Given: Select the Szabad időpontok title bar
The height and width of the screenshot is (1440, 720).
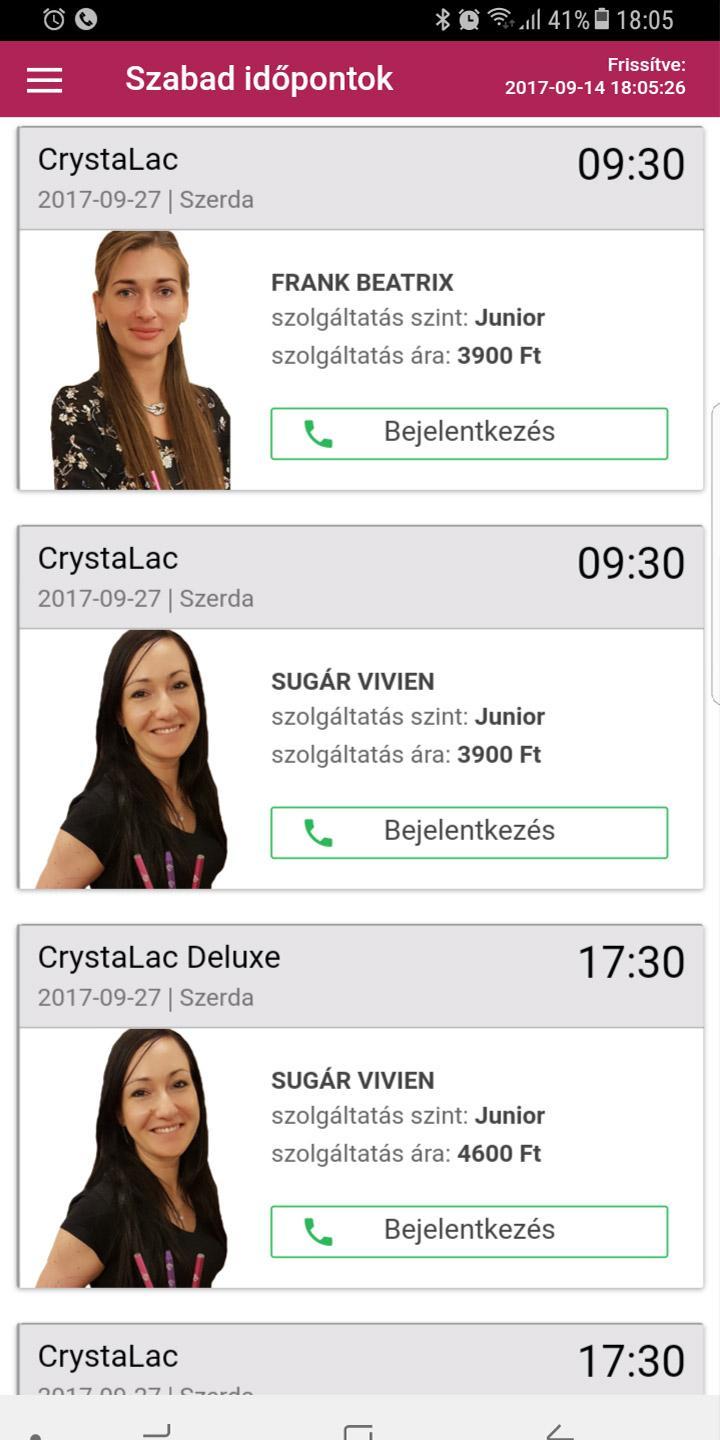Looking at the screenshot, I should tap(258, 78).
